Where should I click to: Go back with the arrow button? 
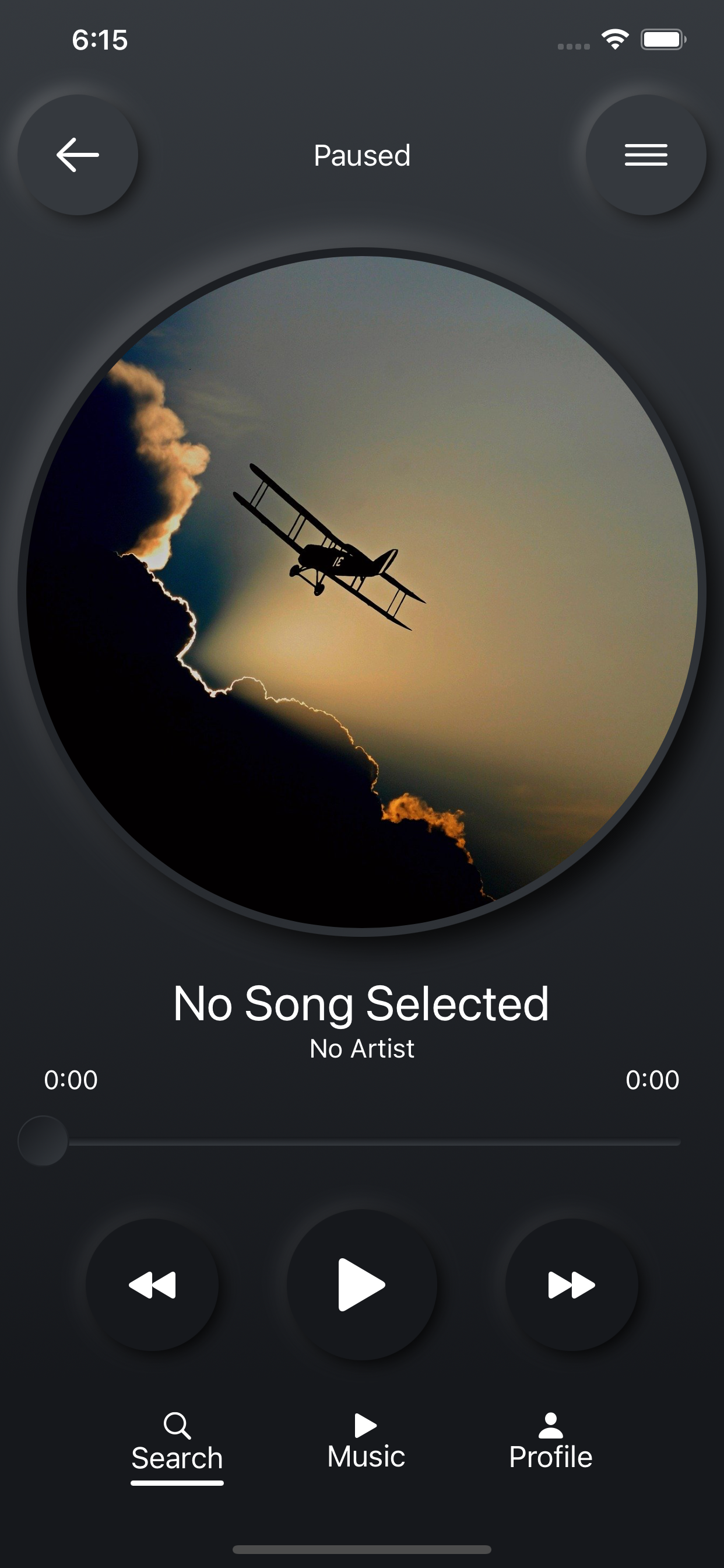[78, 155]
